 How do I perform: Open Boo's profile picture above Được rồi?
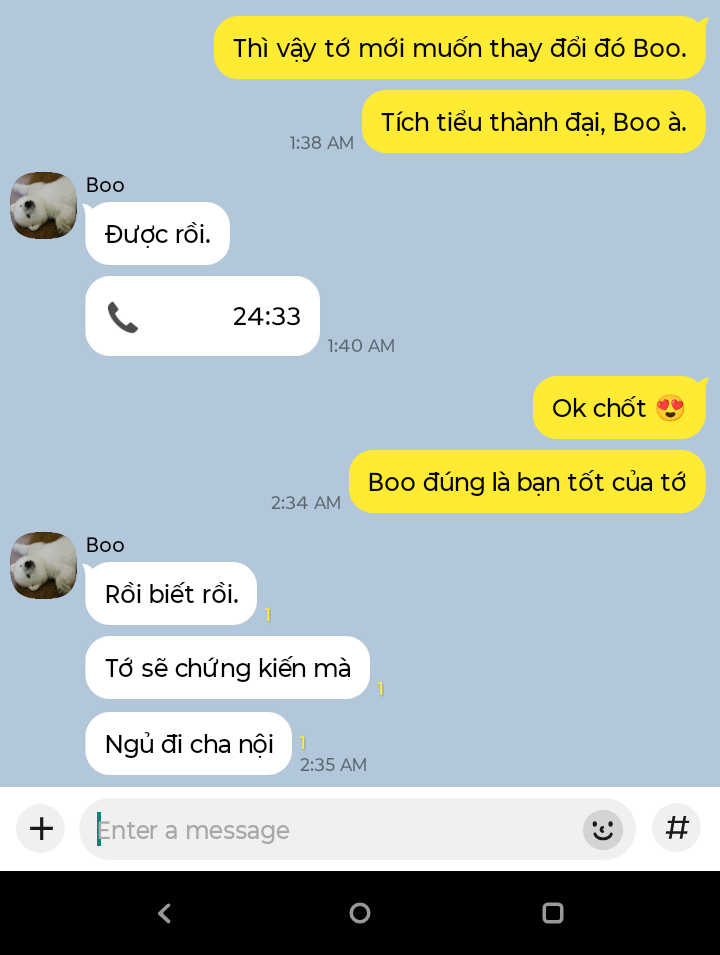pos(44,206)
